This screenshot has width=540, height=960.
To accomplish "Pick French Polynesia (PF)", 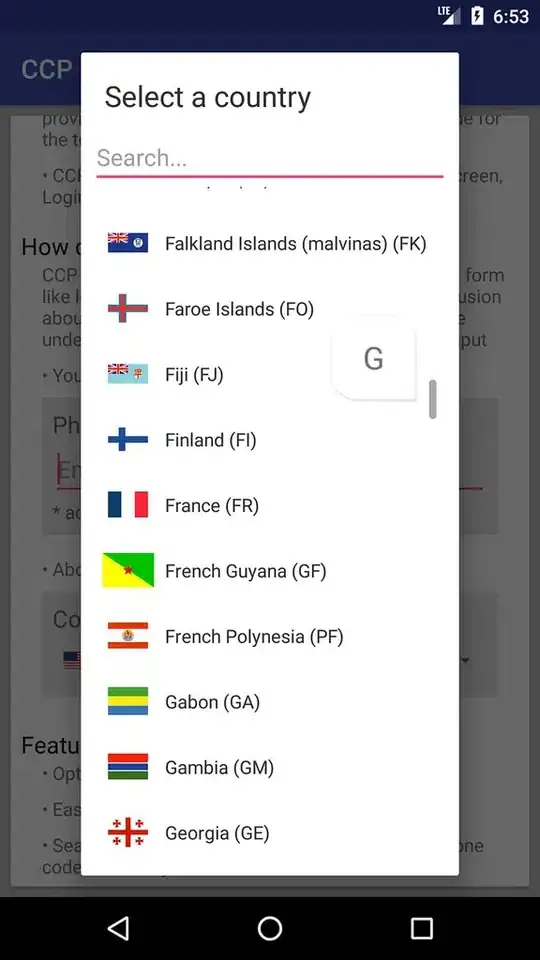I will [269, 637].
